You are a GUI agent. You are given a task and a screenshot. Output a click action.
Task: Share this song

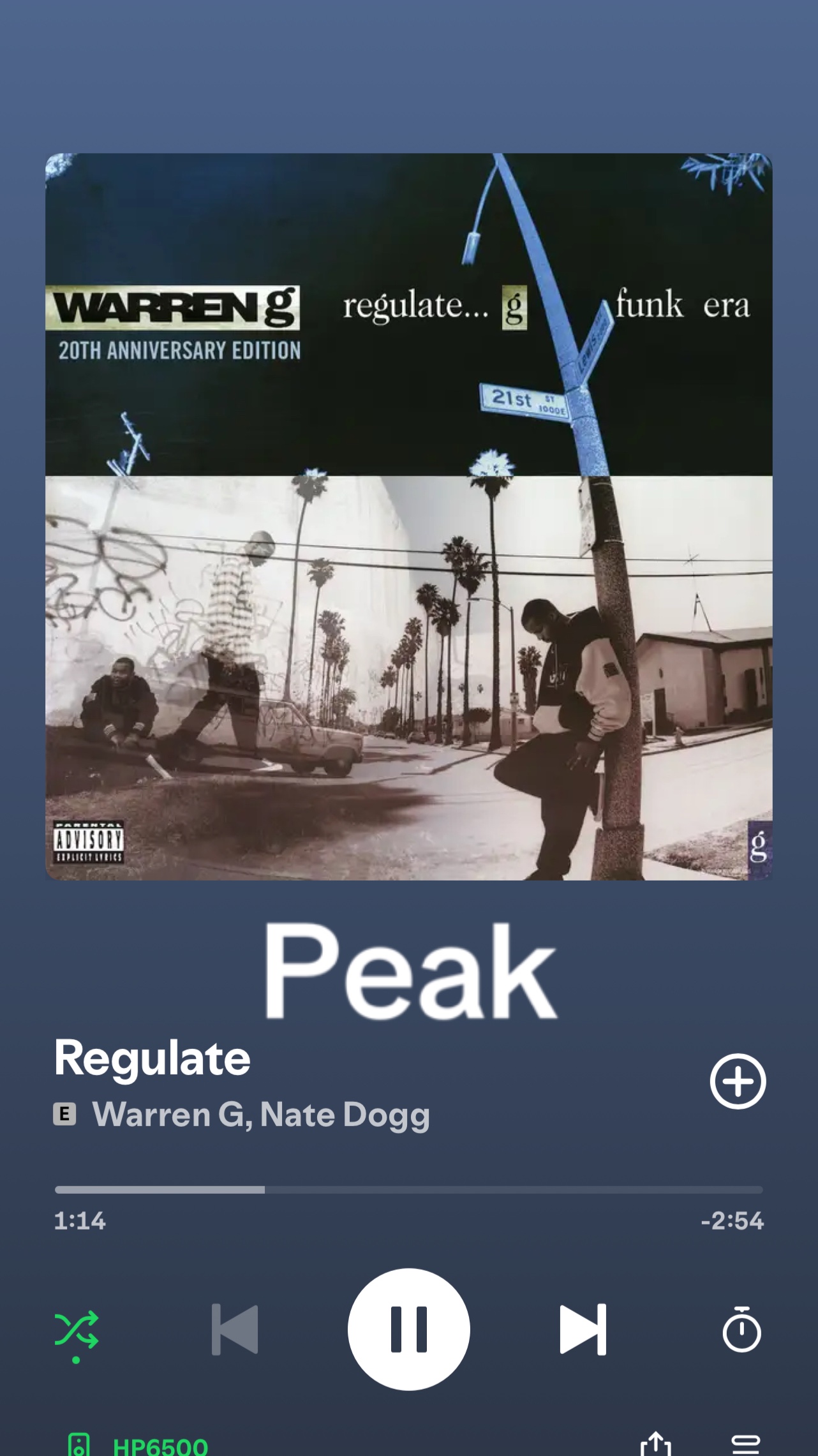[656, 1443]
